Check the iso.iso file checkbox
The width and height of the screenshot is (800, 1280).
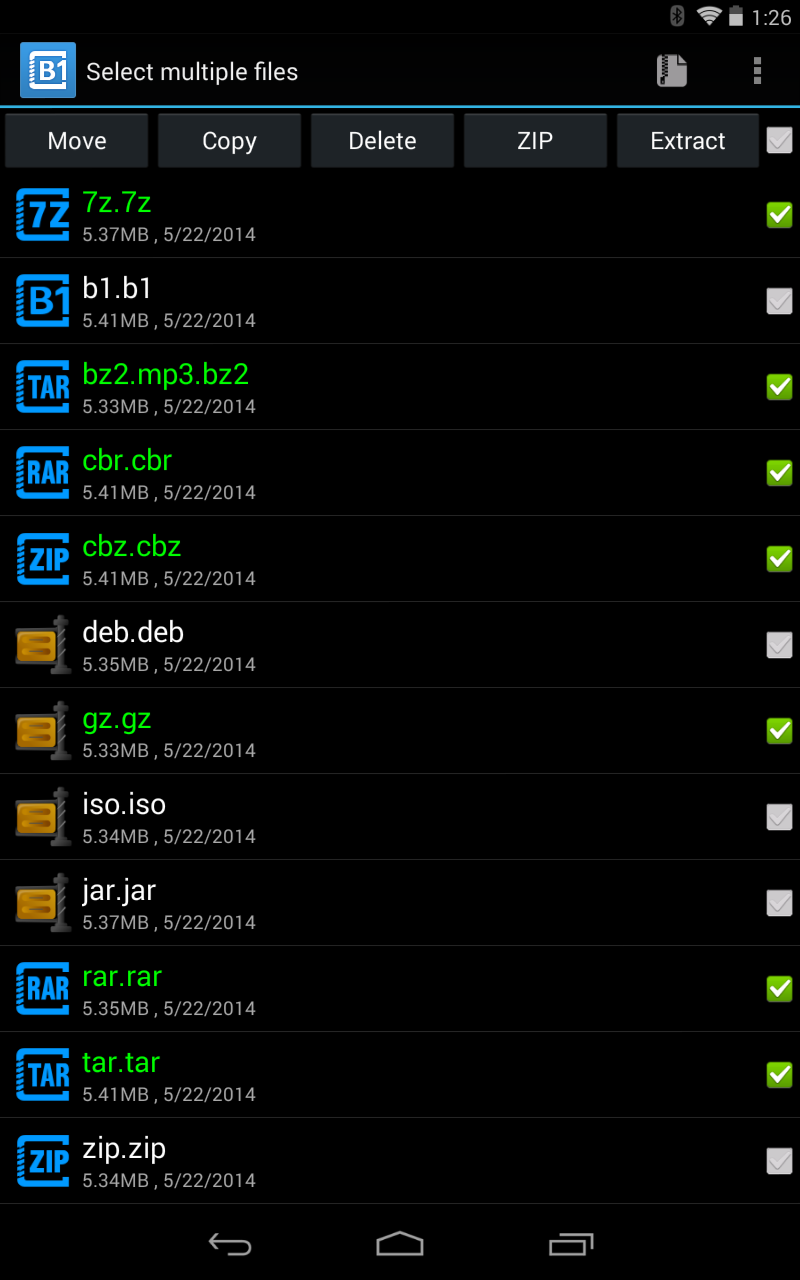click(779, 817)
